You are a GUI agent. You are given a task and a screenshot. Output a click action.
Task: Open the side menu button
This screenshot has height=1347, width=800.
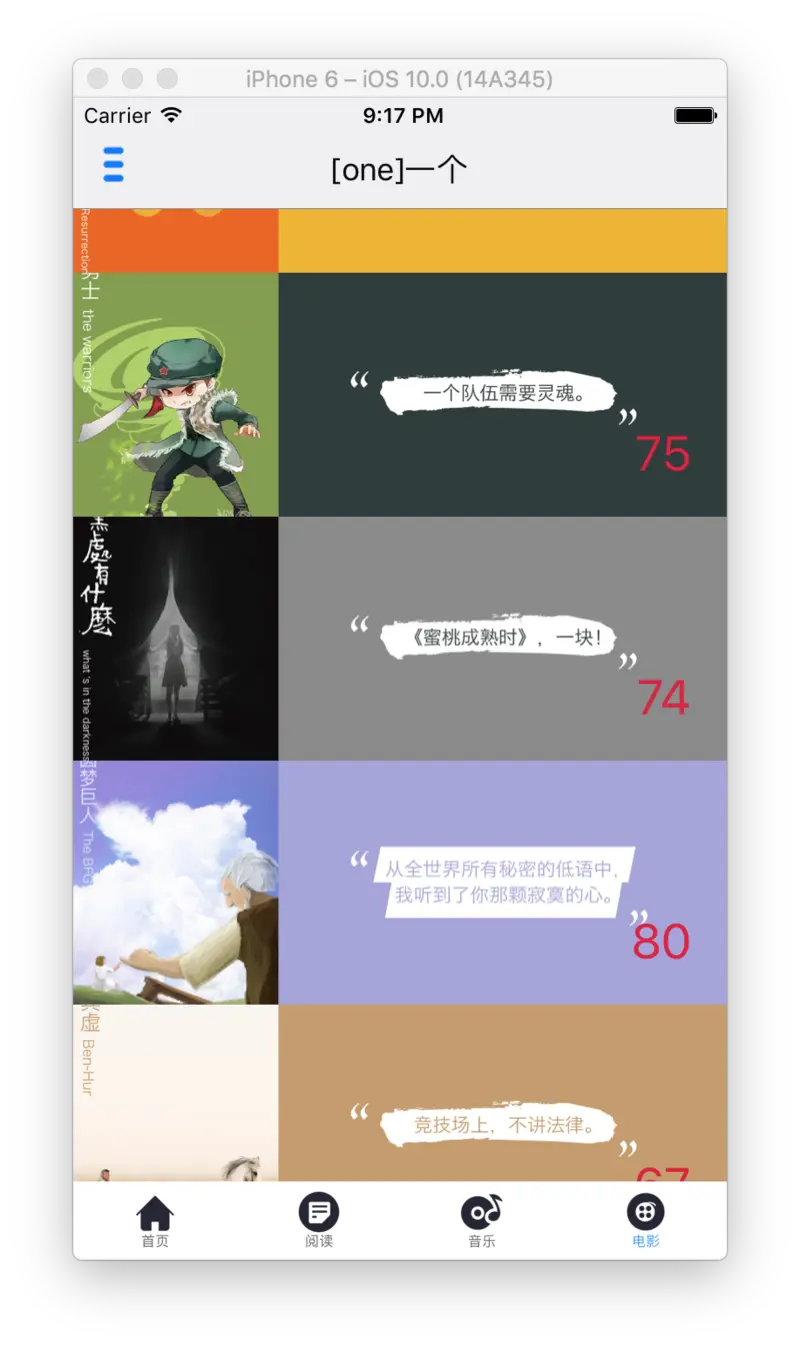click(113, 165)
